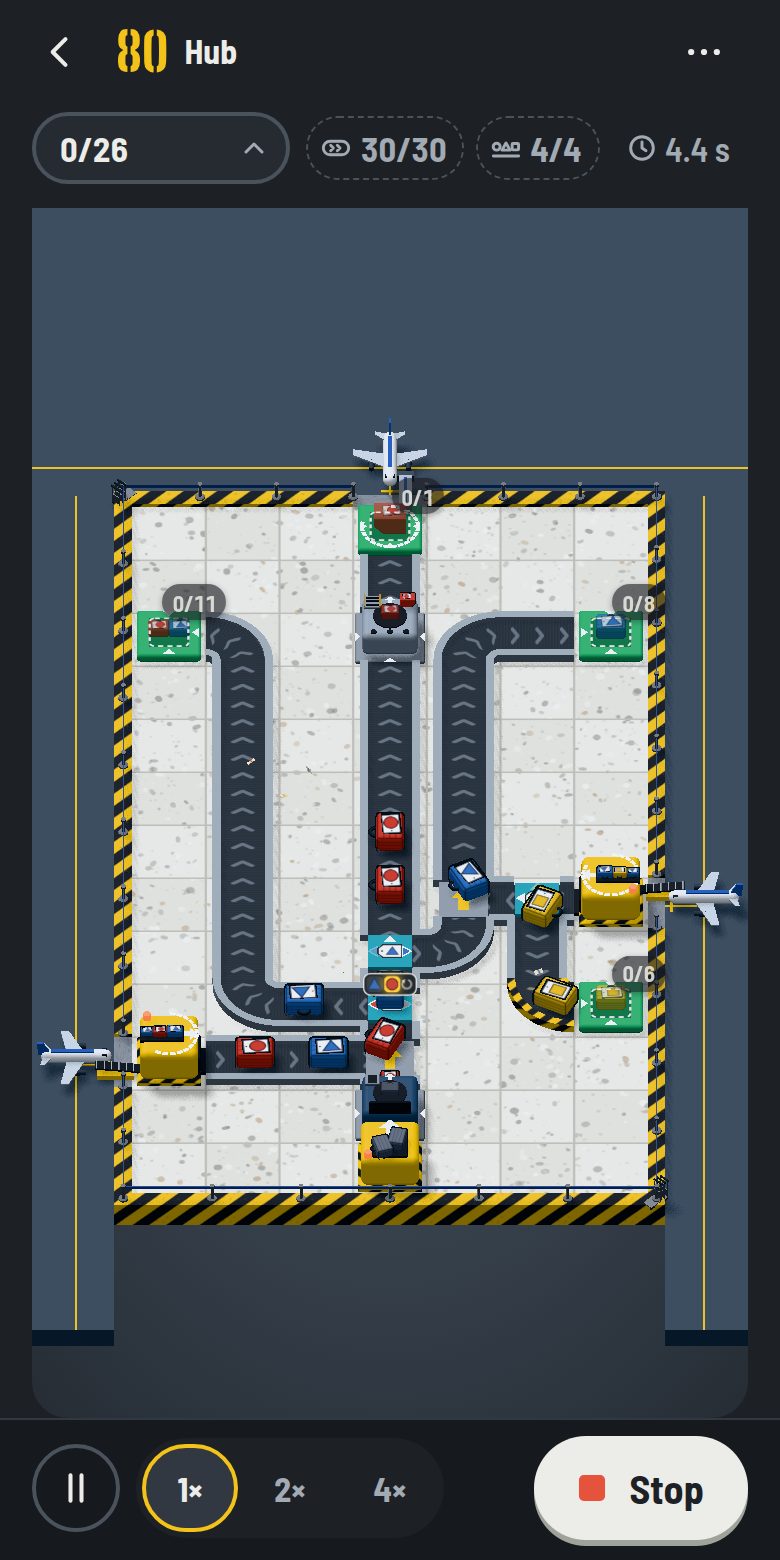This screenshot has height=1560, width=780.
Task: Switch to 2× speed
Action: pos(289,1490)
